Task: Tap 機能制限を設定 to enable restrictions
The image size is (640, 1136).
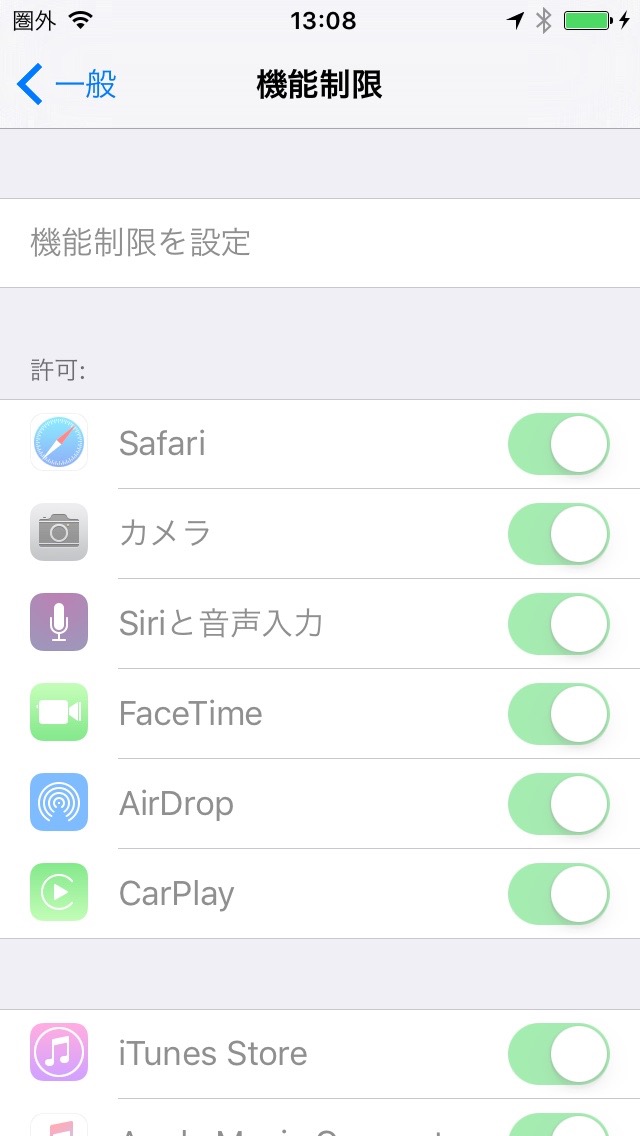Action: tap(320, 243)
